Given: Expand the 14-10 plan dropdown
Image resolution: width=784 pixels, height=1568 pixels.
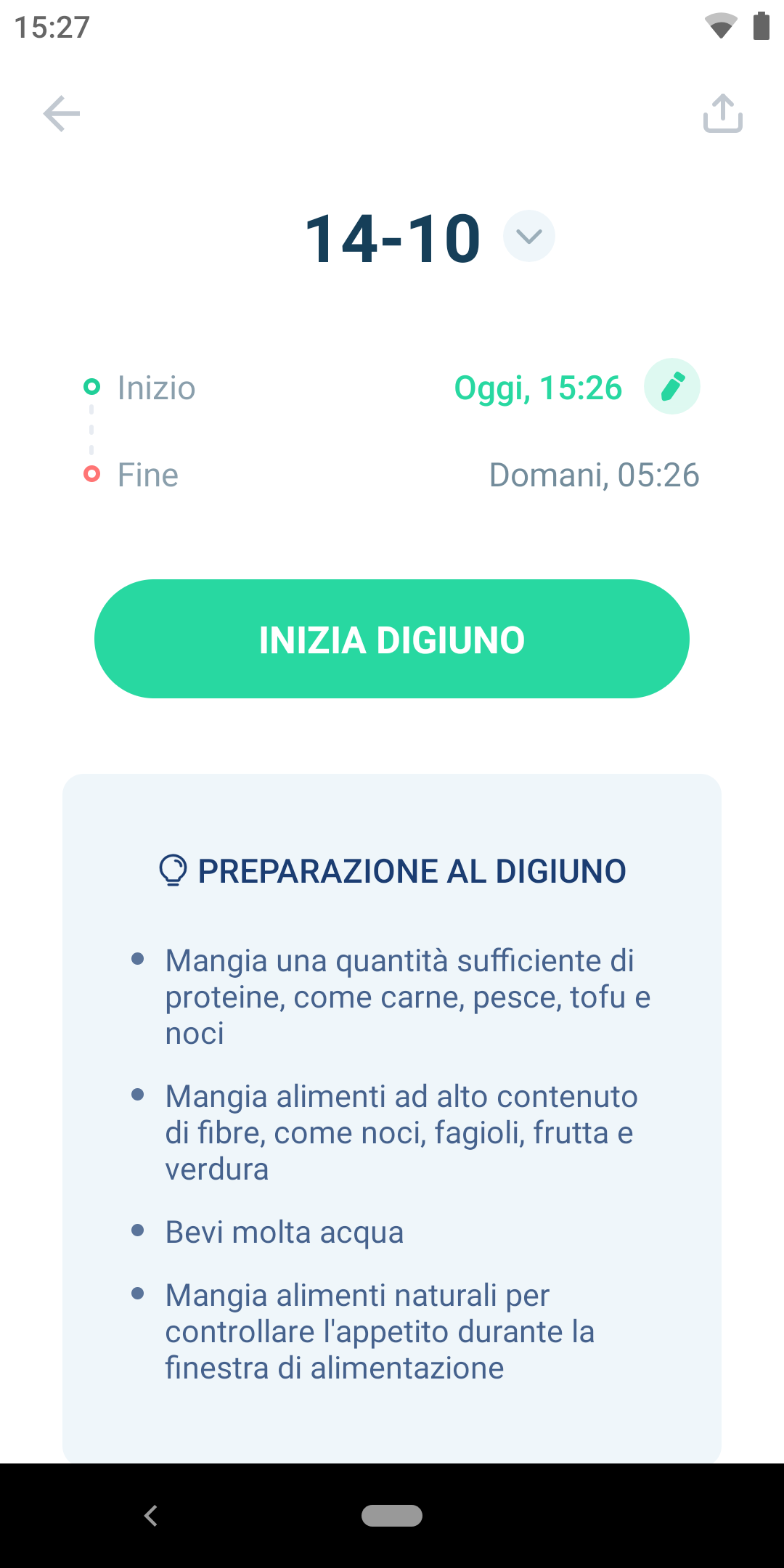Looking at the screenshot, I should [529, 236].
